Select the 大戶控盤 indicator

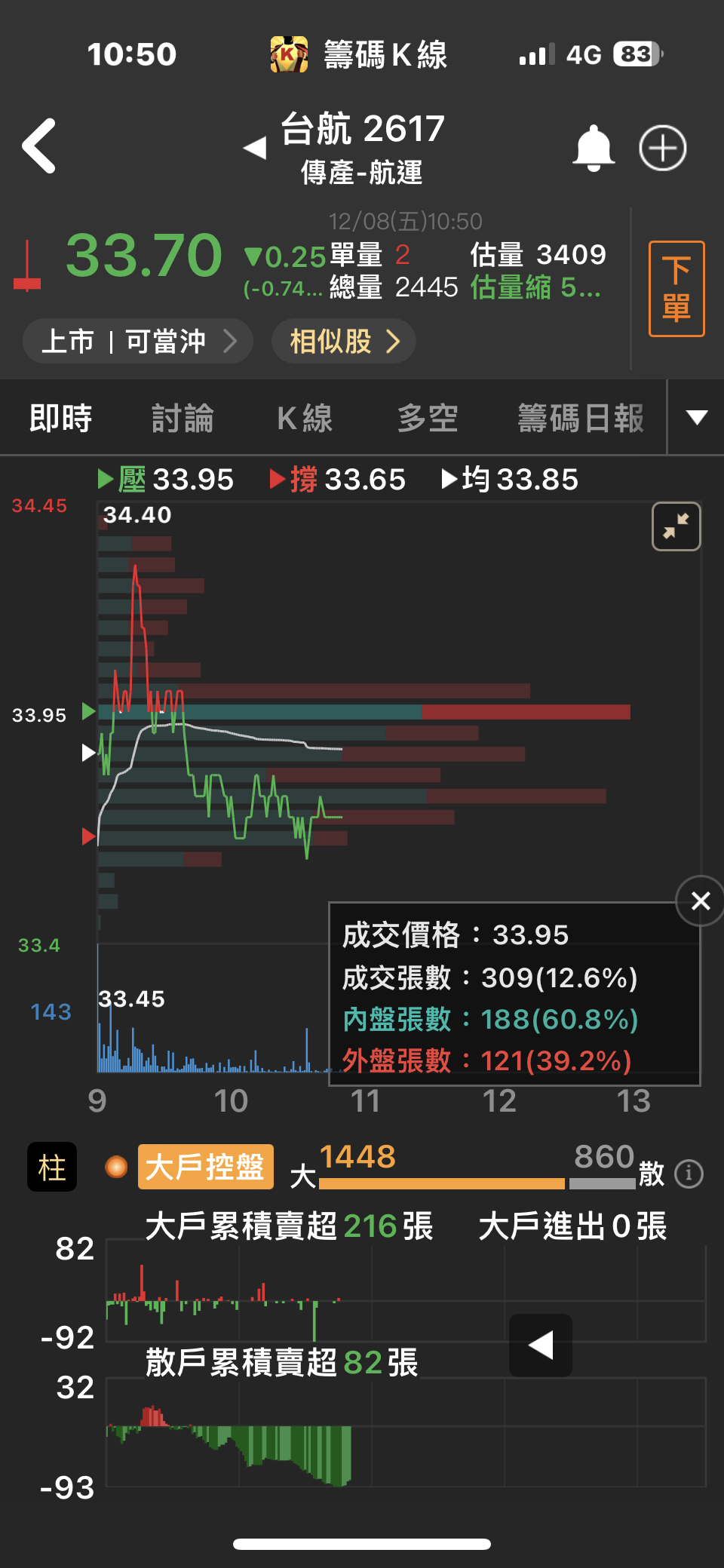point(205,1168)
